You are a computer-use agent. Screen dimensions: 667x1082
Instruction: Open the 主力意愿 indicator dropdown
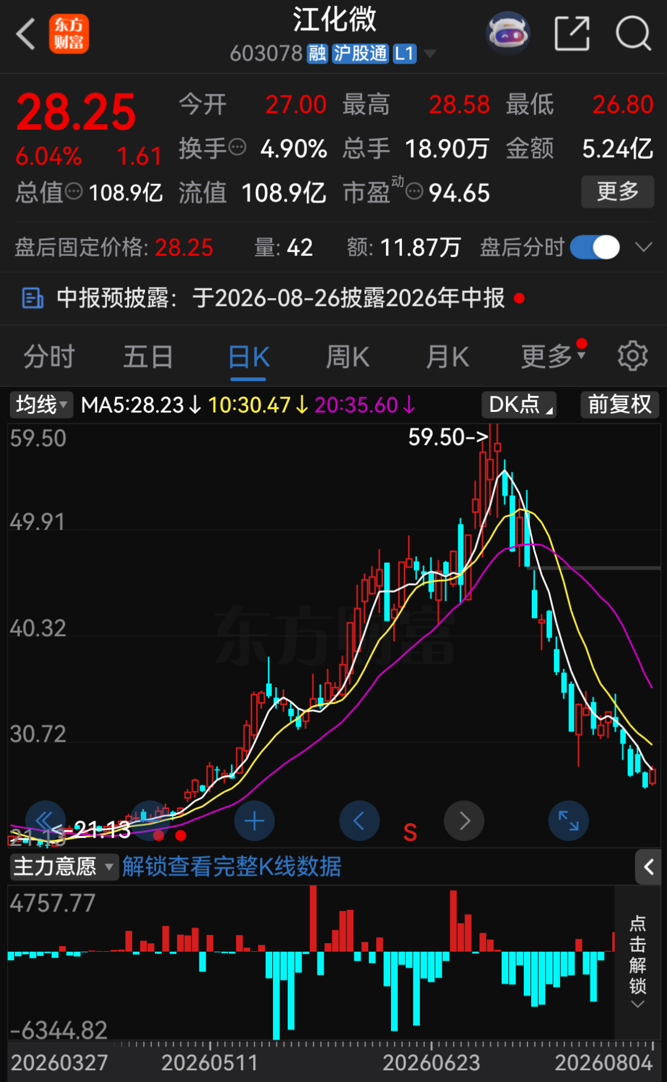point(64,867)
